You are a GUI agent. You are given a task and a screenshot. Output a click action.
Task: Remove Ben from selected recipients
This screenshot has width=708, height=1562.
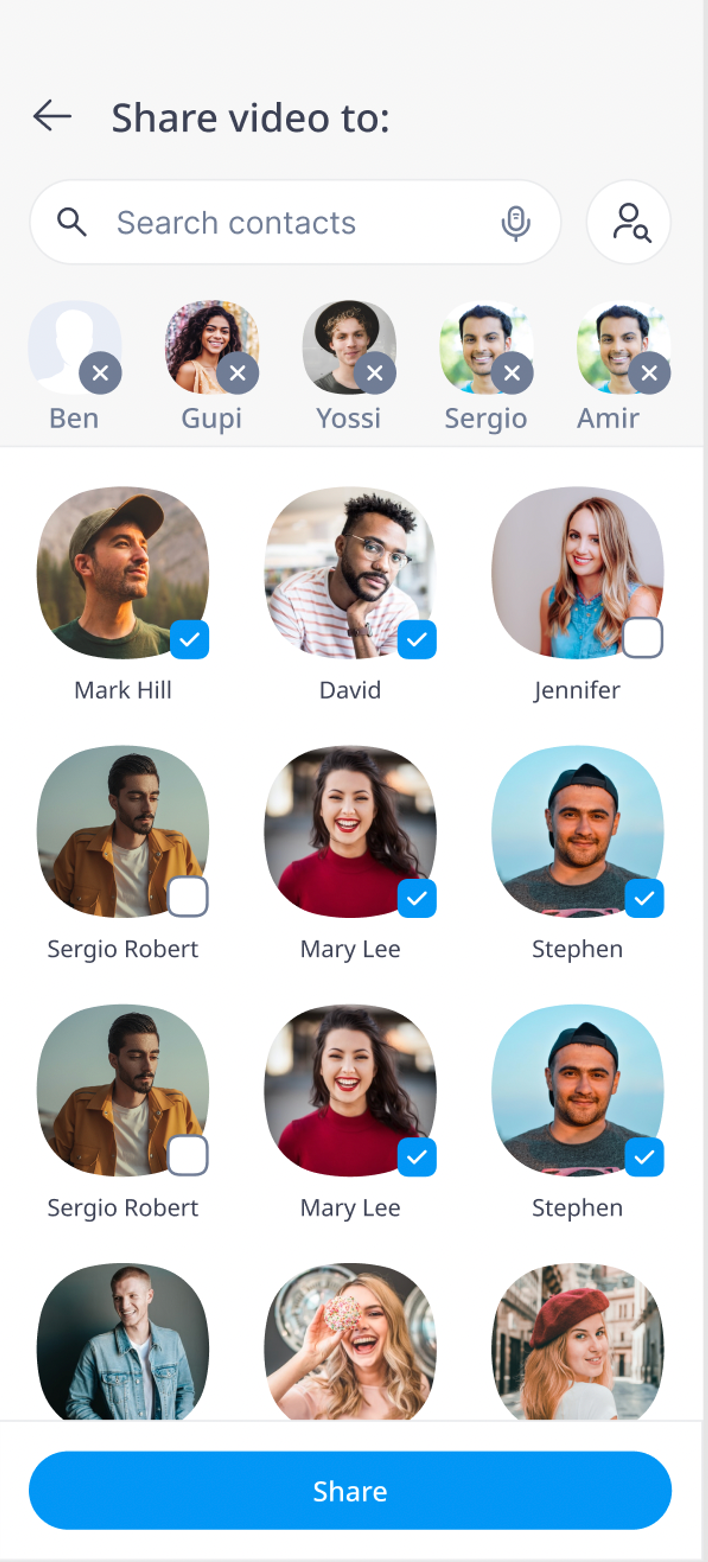pos(100,374)
